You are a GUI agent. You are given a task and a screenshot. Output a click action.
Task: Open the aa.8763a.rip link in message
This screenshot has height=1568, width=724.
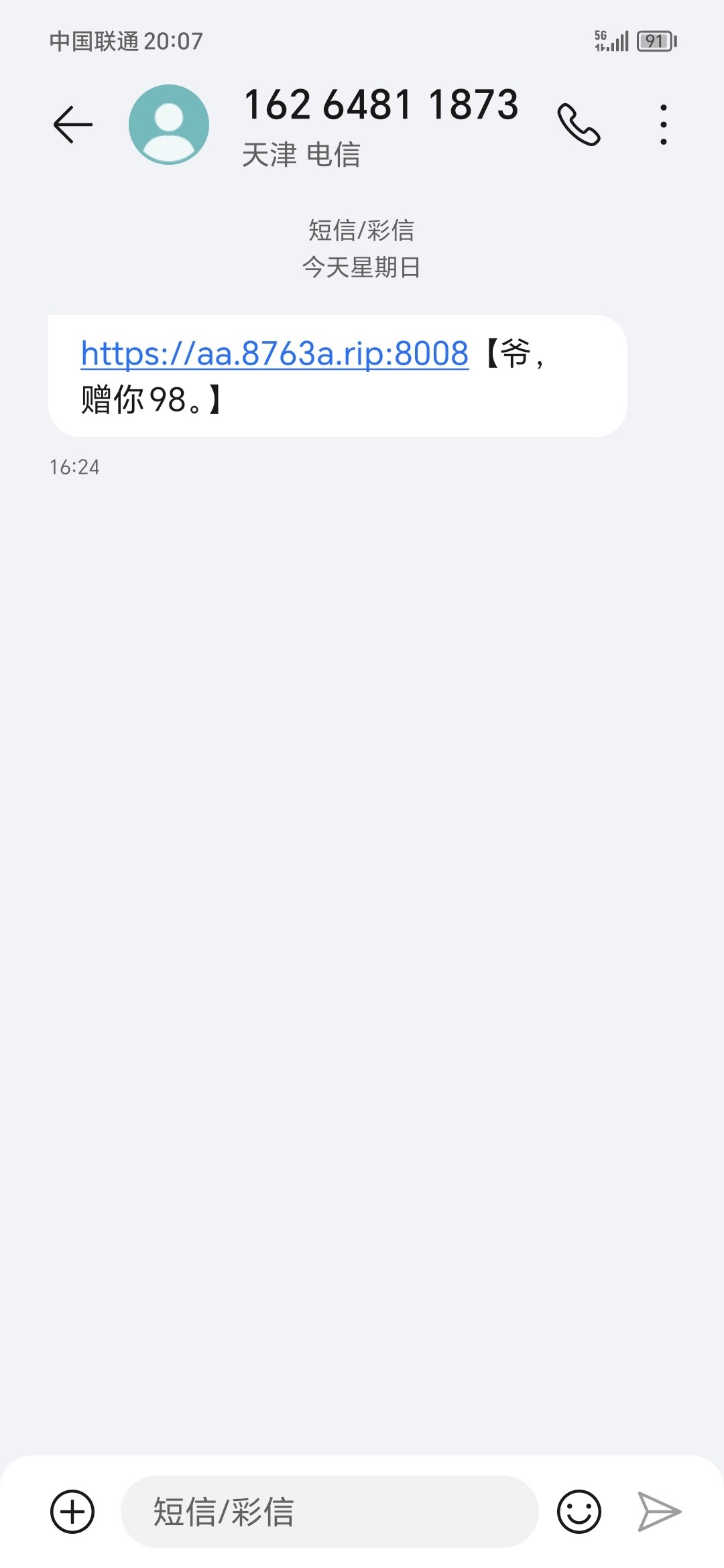[x=274, y=354]
